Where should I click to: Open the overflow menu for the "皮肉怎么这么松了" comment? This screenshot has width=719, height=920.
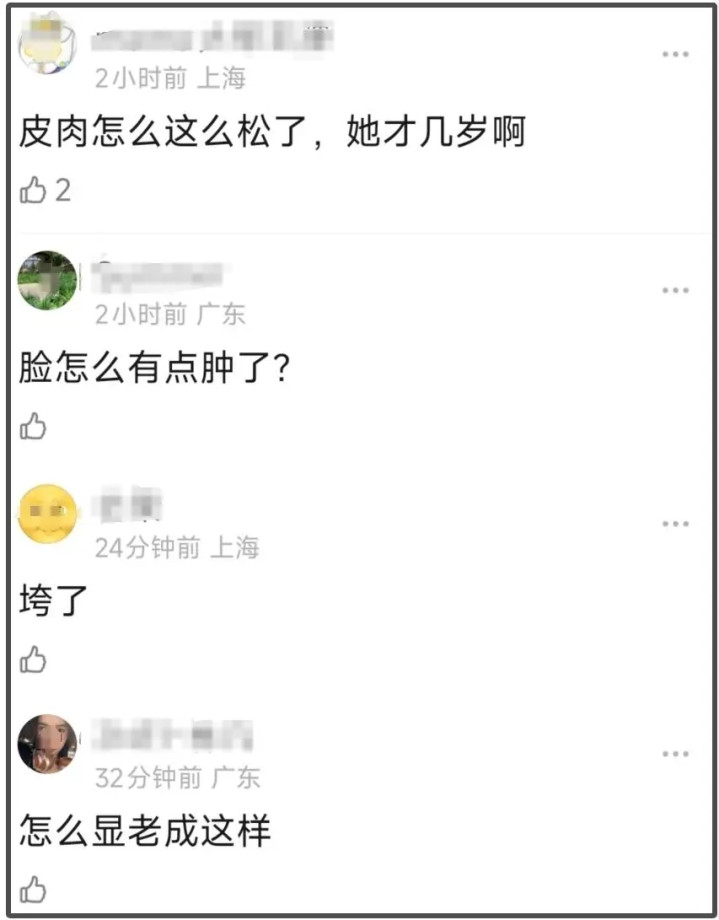pos(675,54)
